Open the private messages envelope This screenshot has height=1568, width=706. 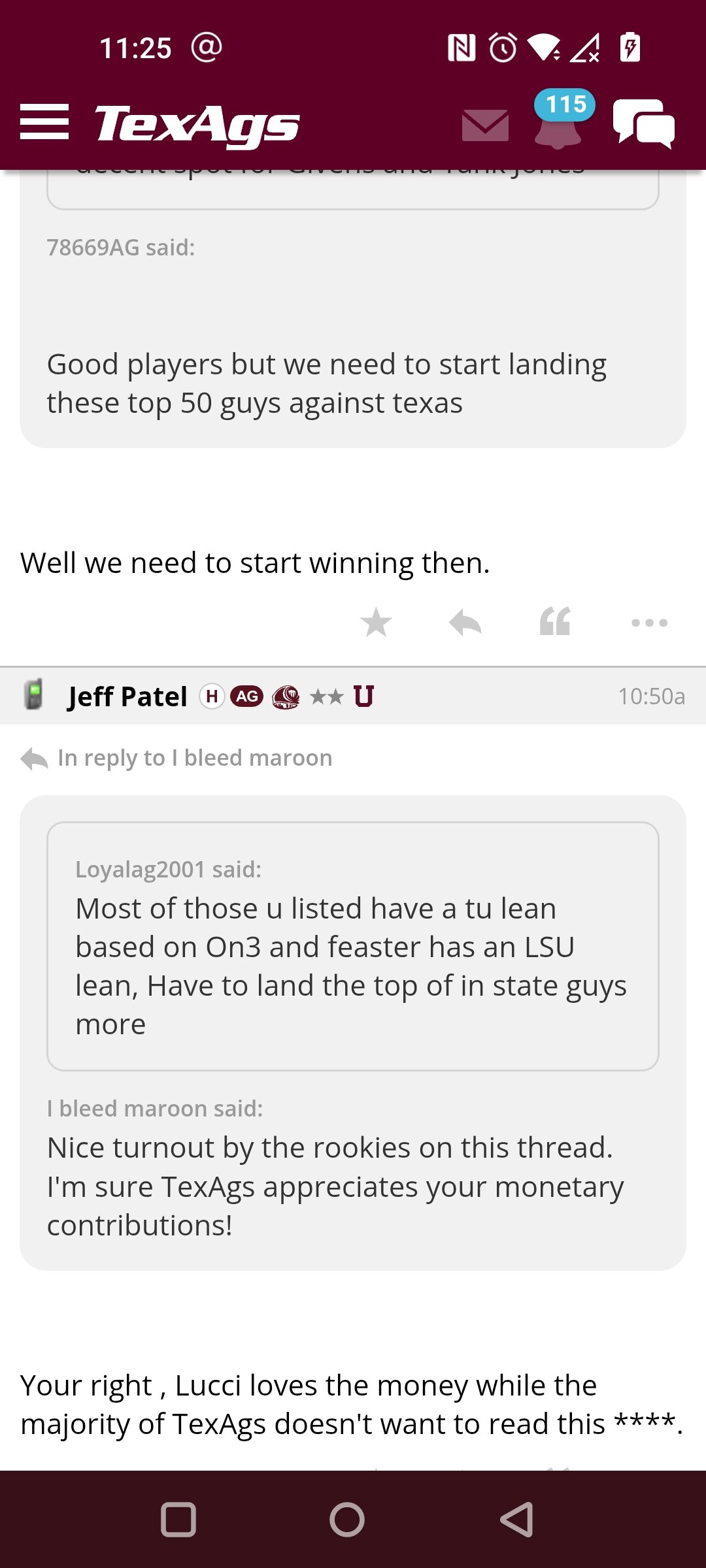[x=485, y=125]
